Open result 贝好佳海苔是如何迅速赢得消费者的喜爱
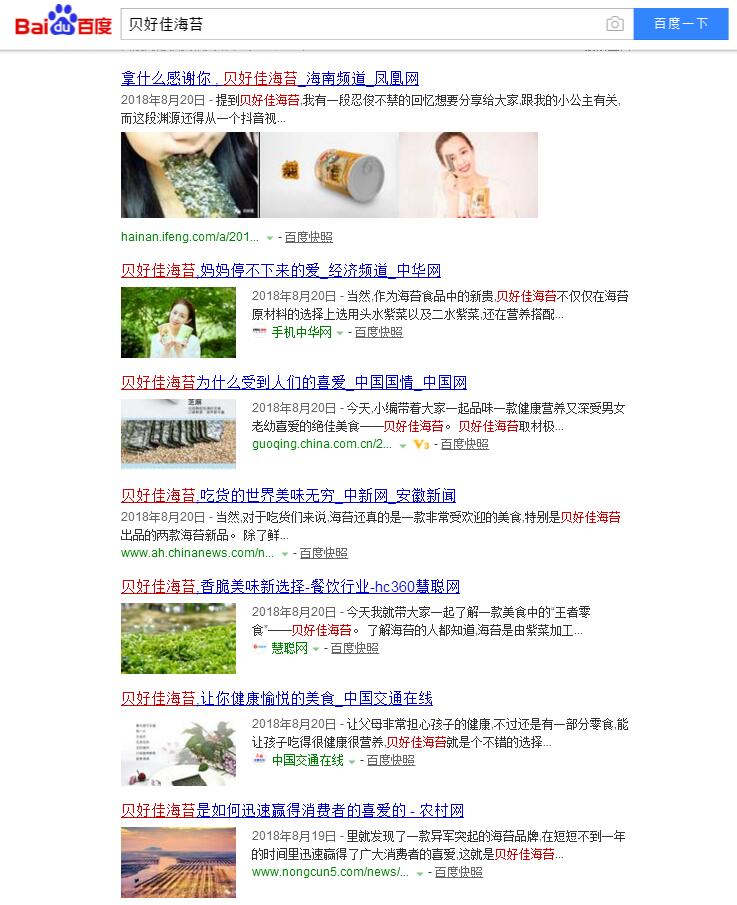The image size is (737, 905). click(x=292, y=810)
